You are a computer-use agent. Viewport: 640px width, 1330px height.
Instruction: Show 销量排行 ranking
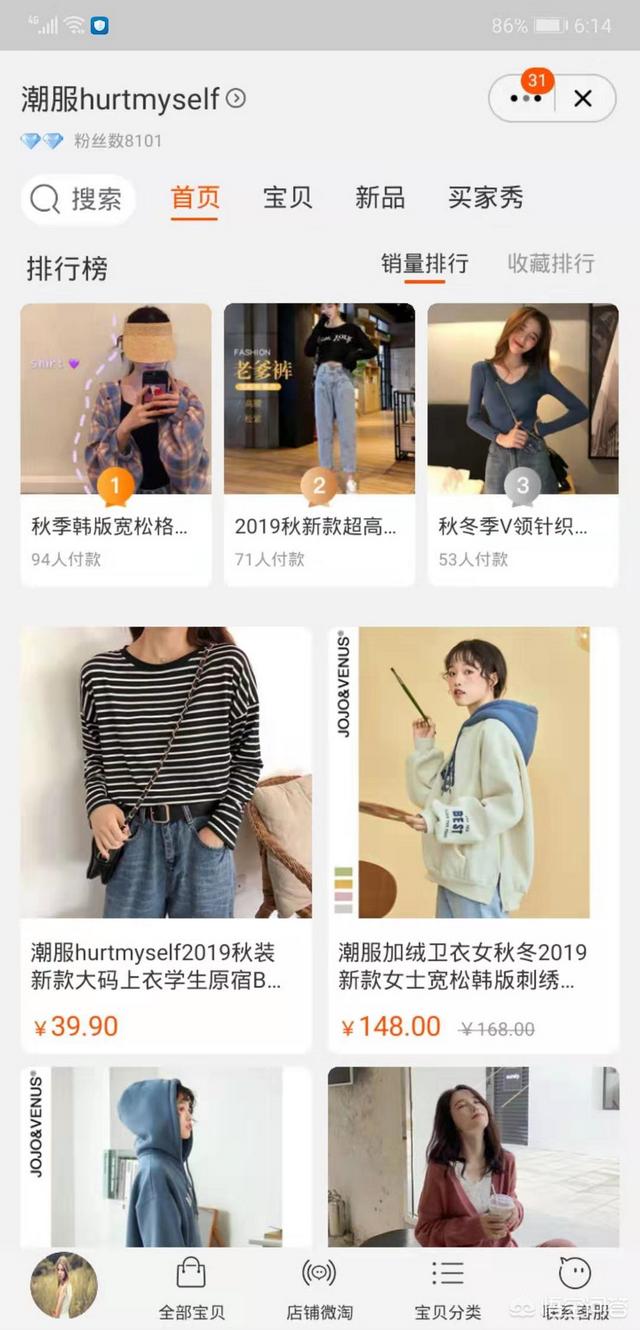[x=424, y=264]
